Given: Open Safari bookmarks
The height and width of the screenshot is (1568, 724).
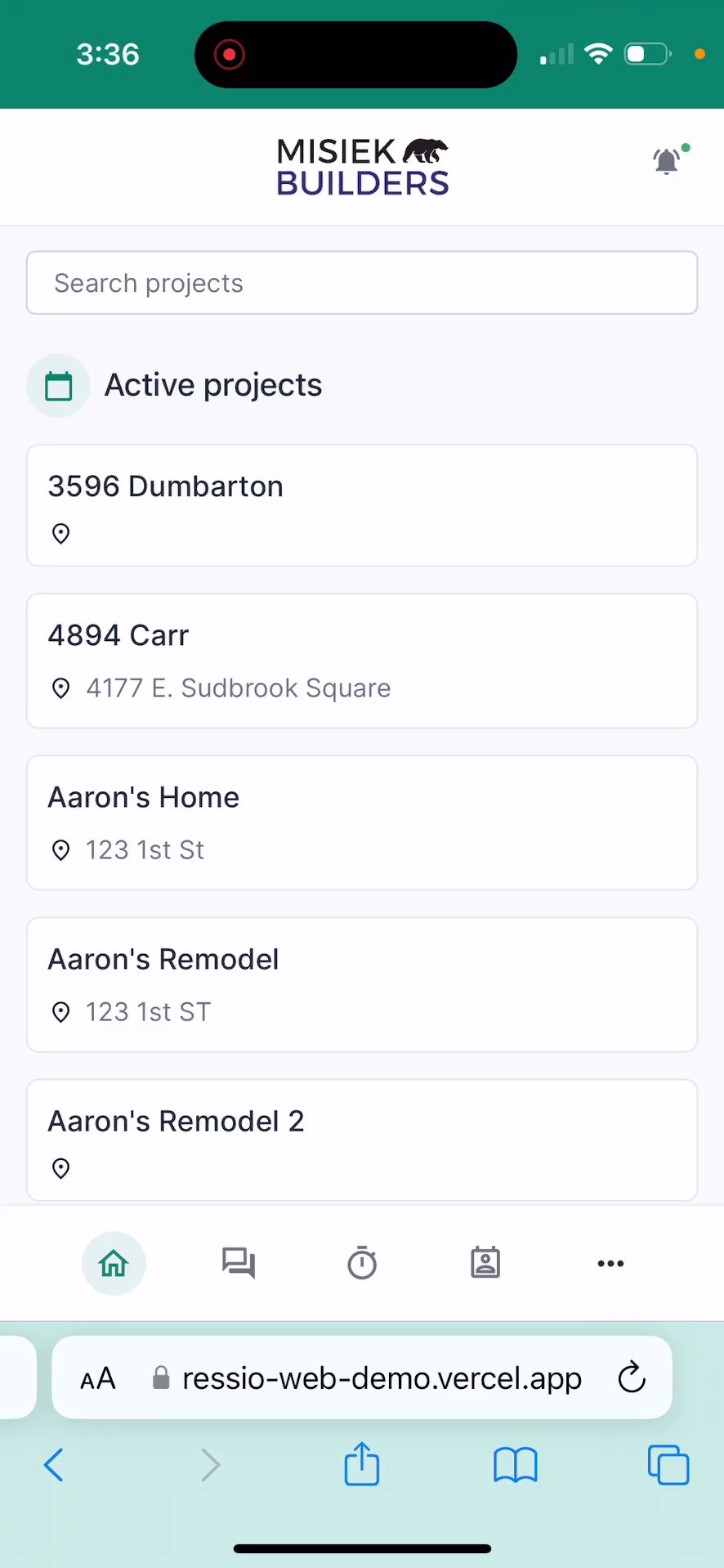Looking at the screenshot, I should pyautogui.click(x=515, y=1465).
